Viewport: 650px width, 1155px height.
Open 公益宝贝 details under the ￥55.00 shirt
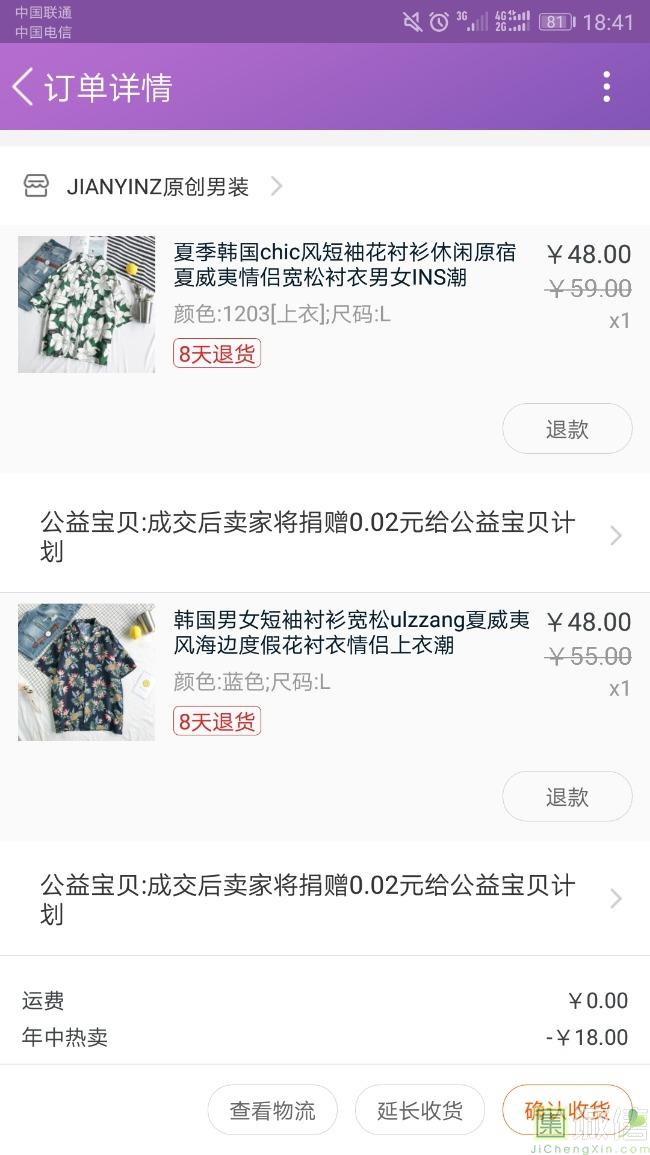[325, 899]
